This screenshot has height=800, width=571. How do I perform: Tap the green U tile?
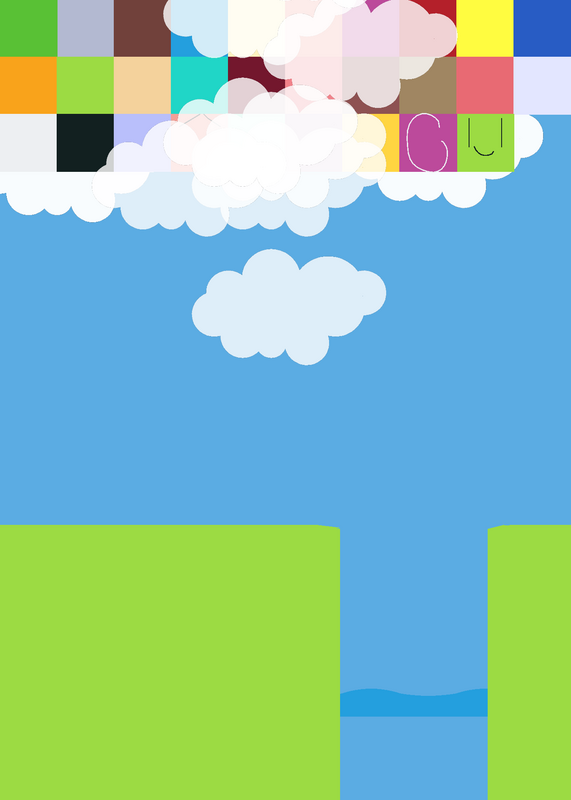485,143
